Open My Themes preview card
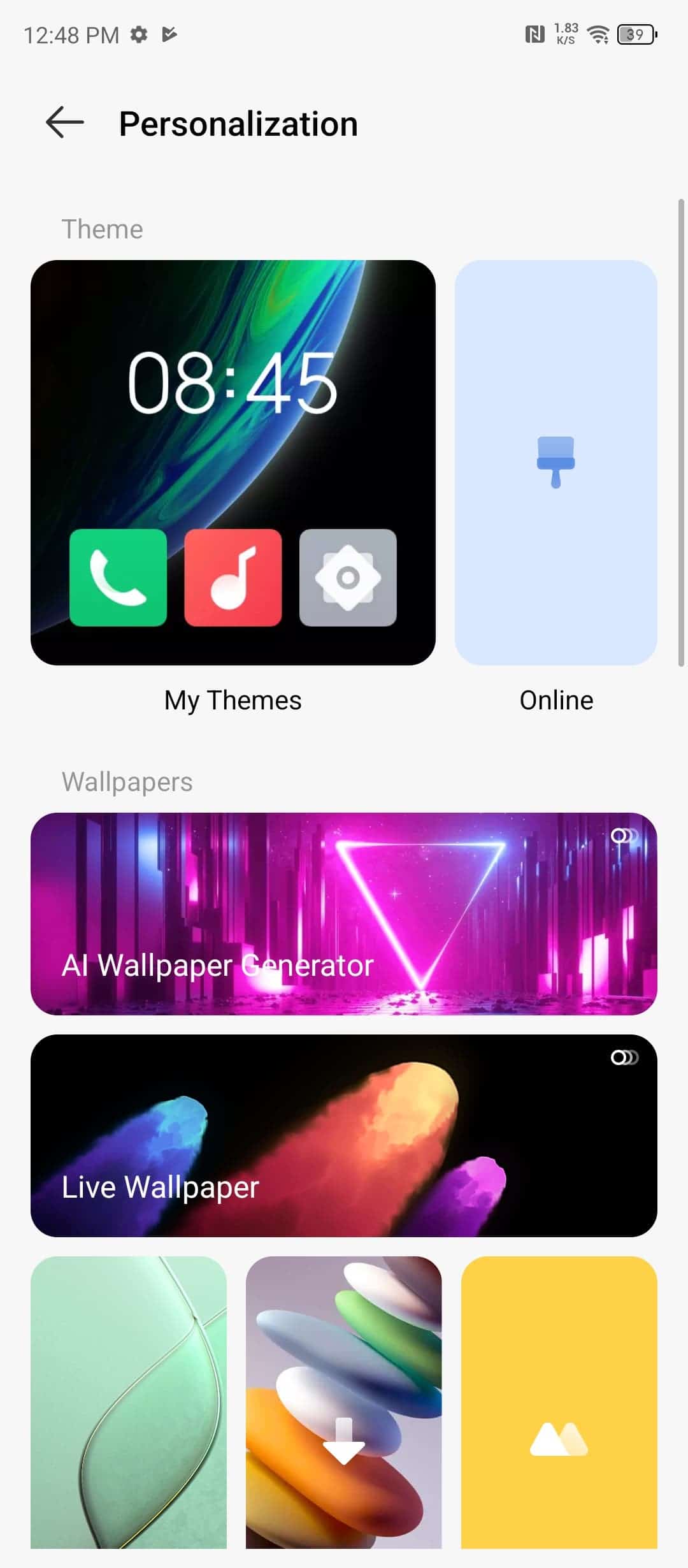The image size is (688, 1568). tap(233, 463)
